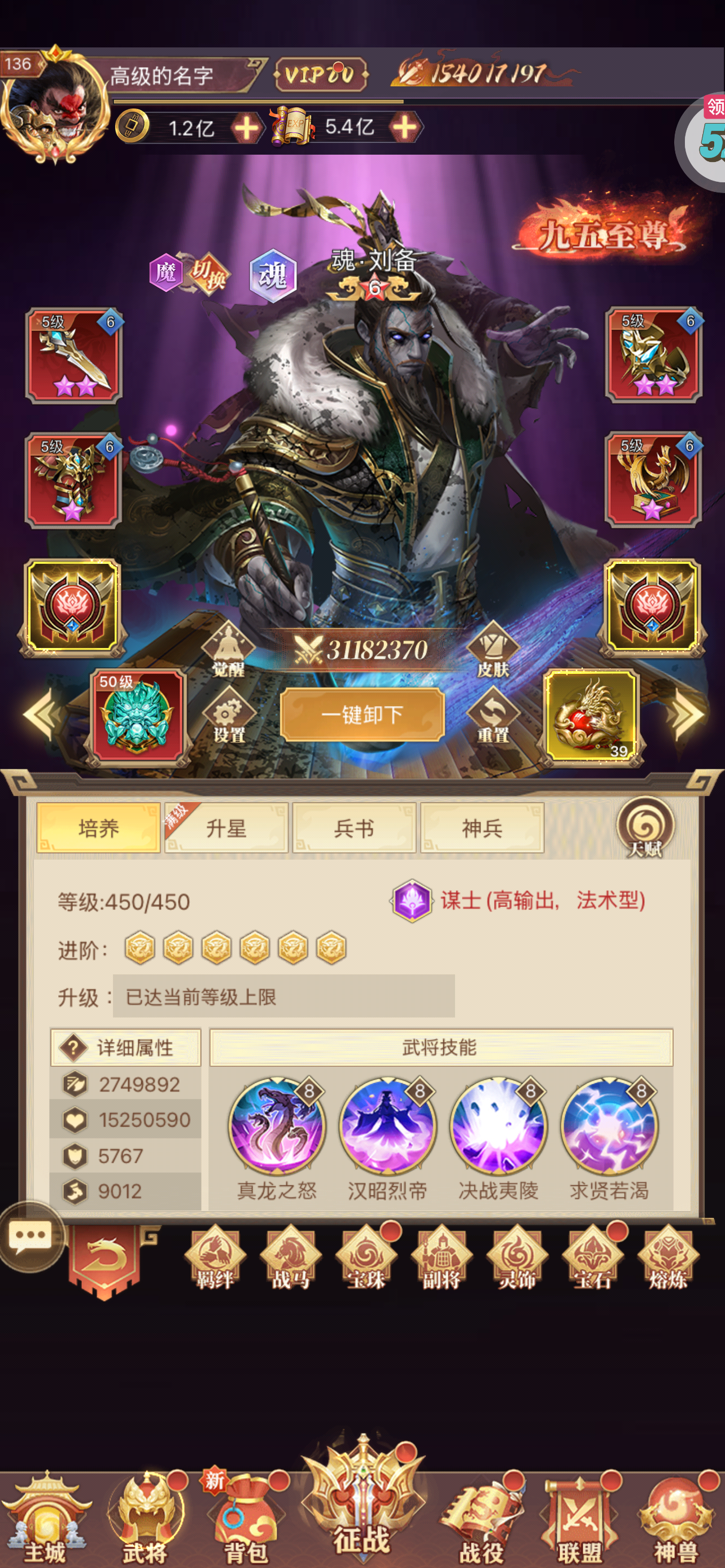Open the 设置 gear icon

(x=228, y=715)
